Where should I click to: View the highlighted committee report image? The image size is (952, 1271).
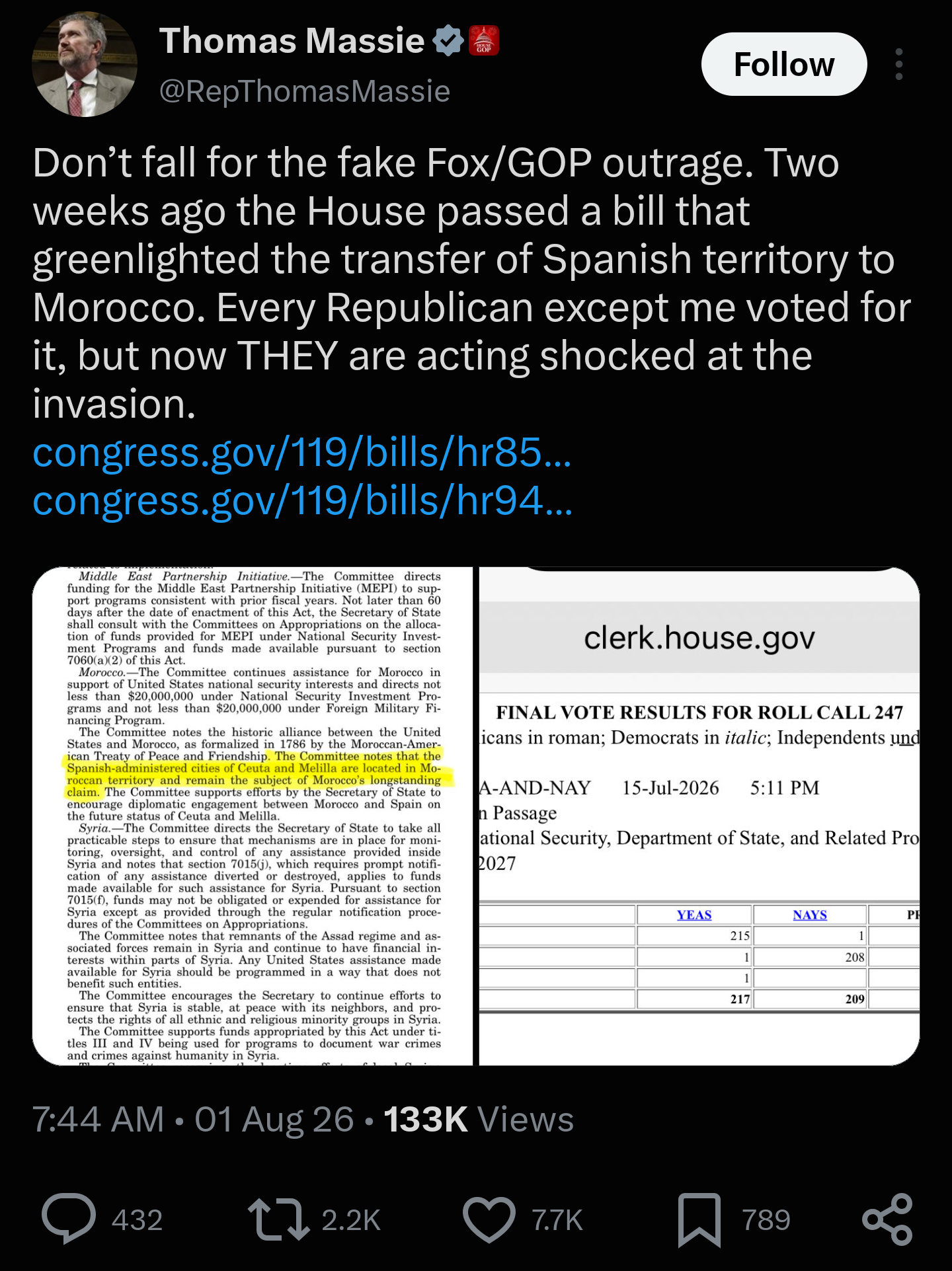[x=253, y=816]
